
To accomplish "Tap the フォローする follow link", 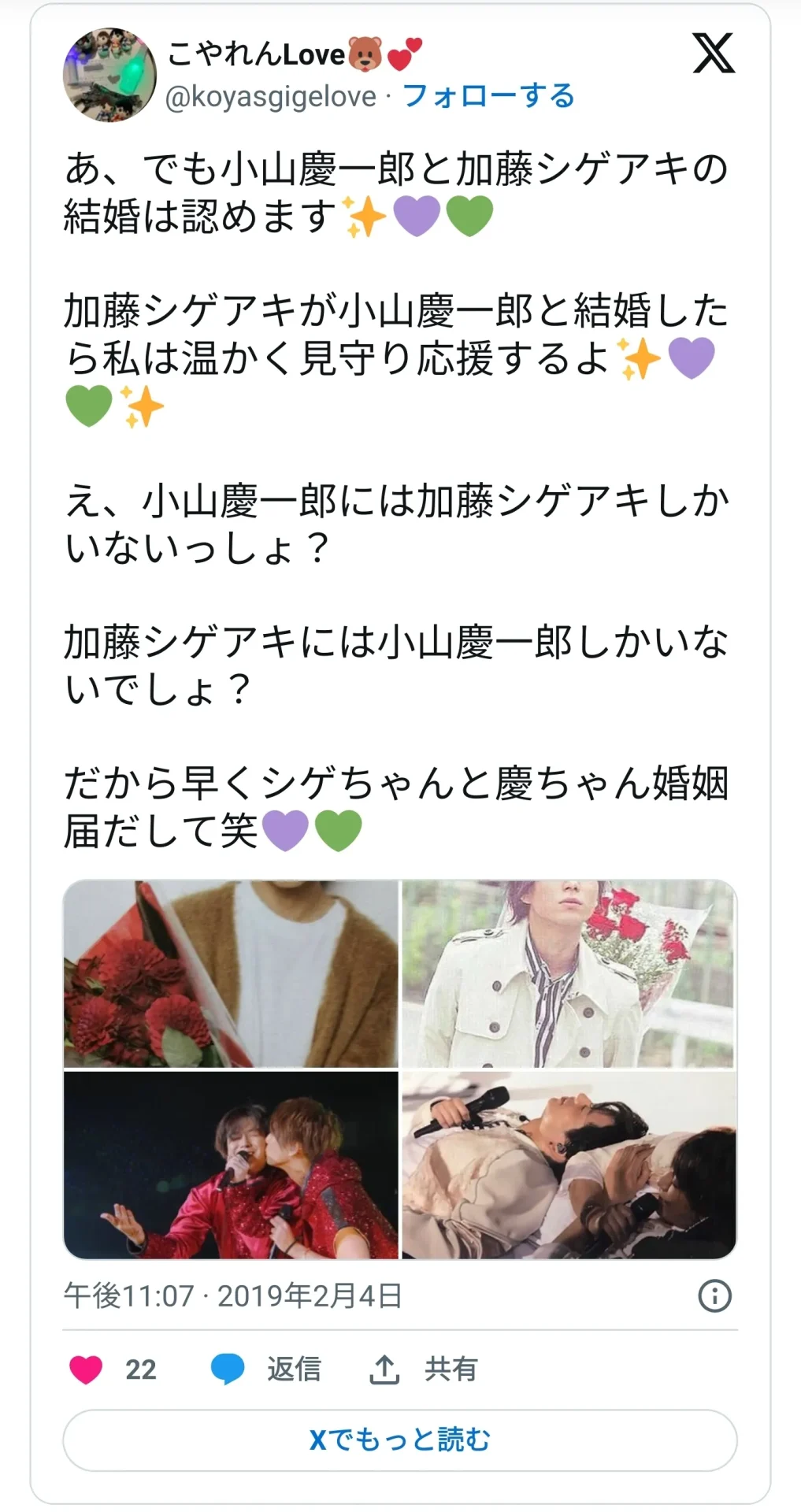I will [x=488, y=96].
